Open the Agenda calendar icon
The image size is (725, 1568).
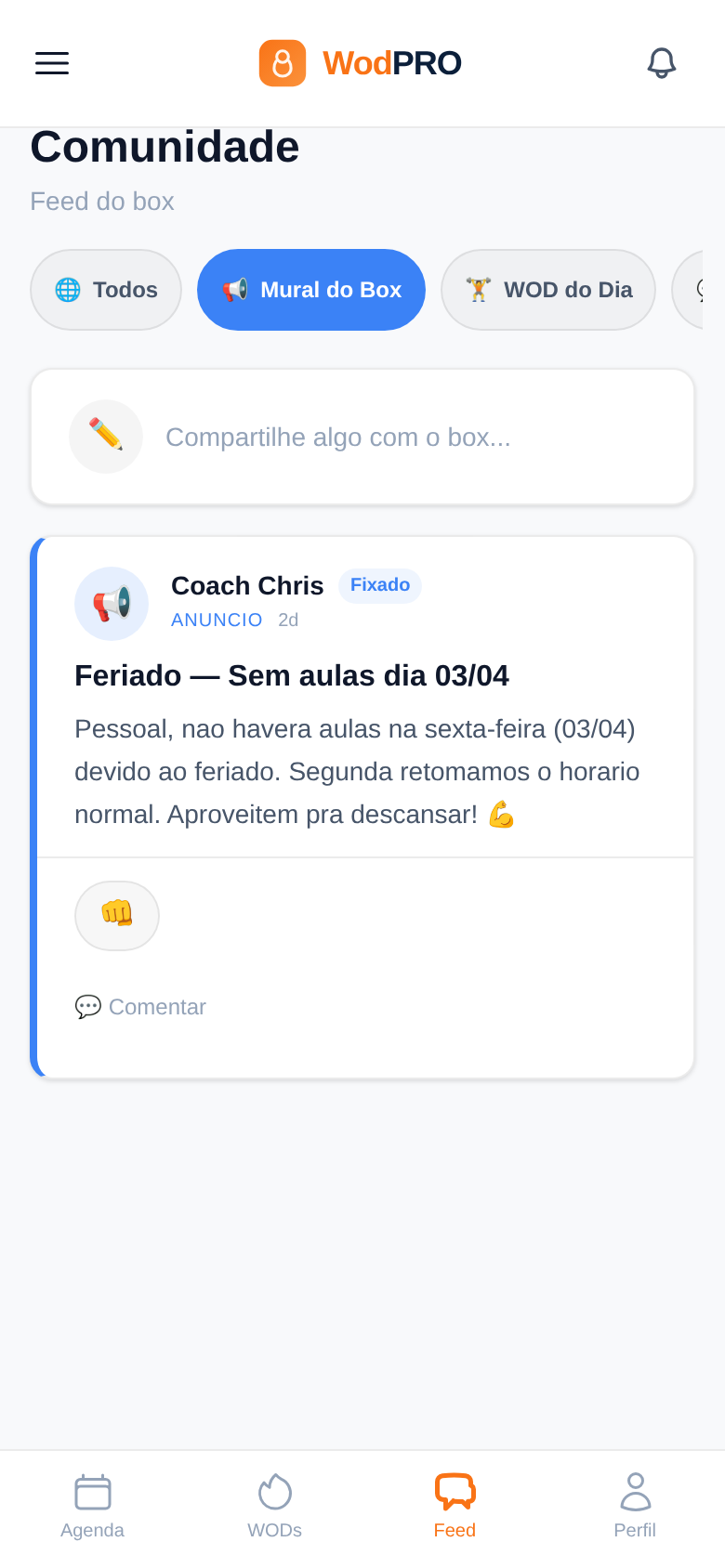tap(91, 1494)
